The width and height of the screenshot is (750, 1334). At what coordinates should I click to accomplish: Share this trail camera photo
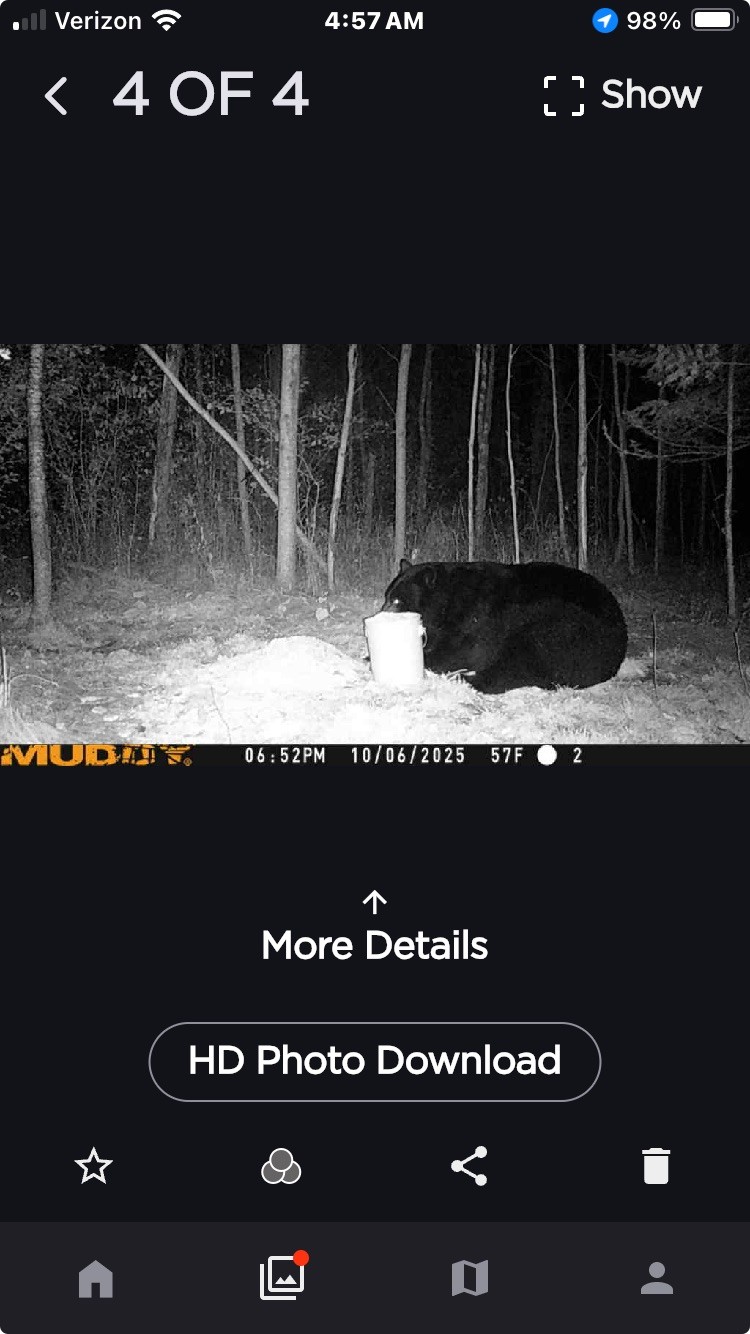469,1166
